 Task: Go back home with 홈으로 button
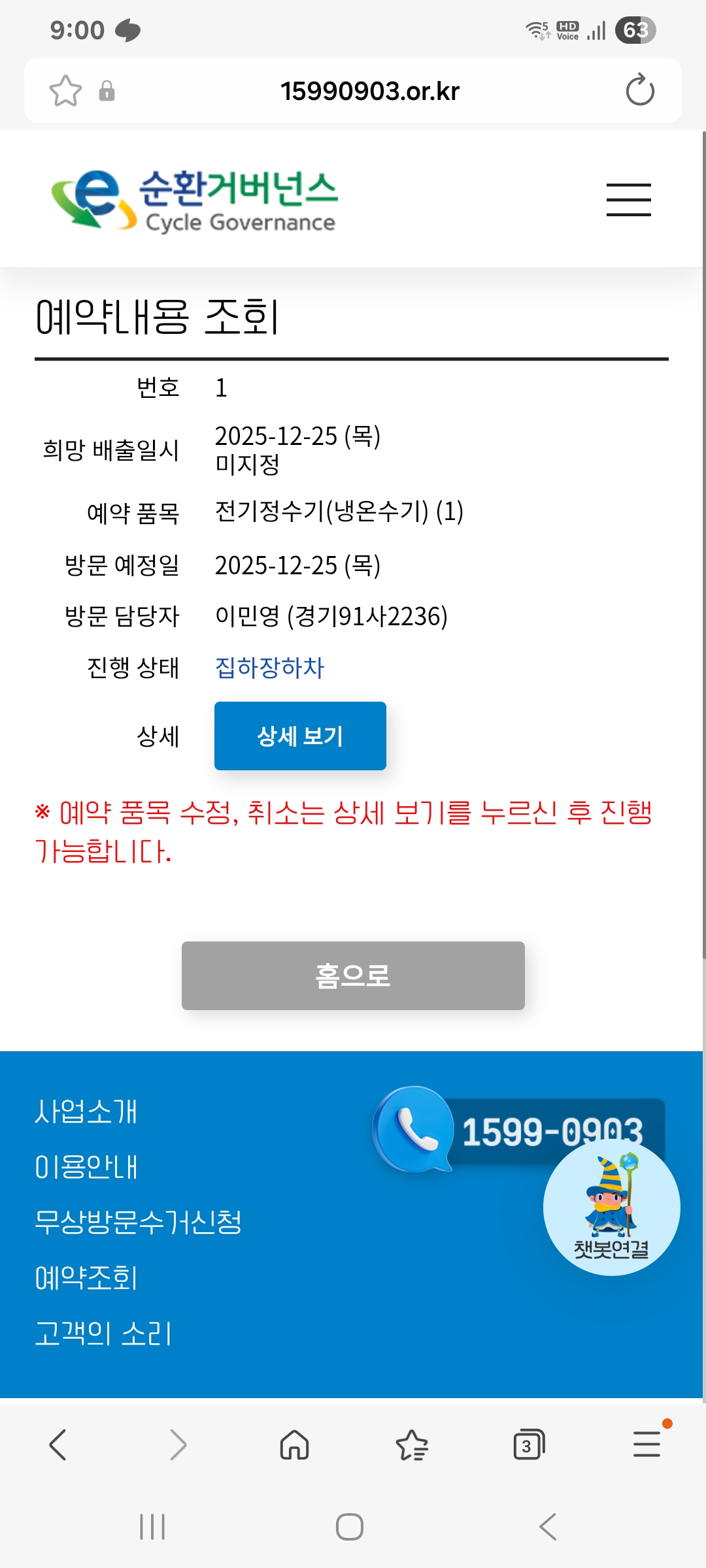353,975
